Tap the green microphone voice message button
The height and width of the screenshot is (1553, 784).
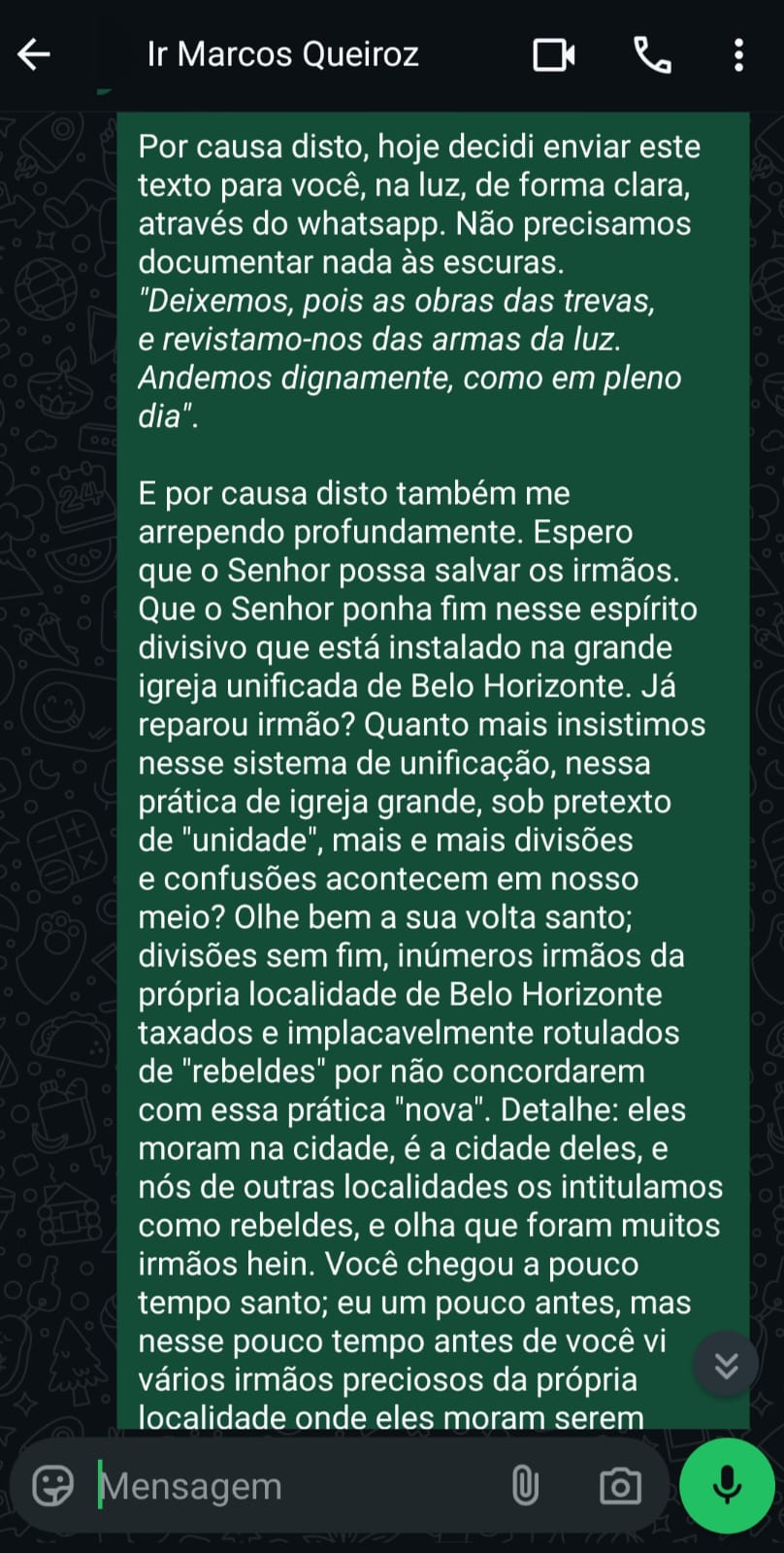[x=727, y=1485]
